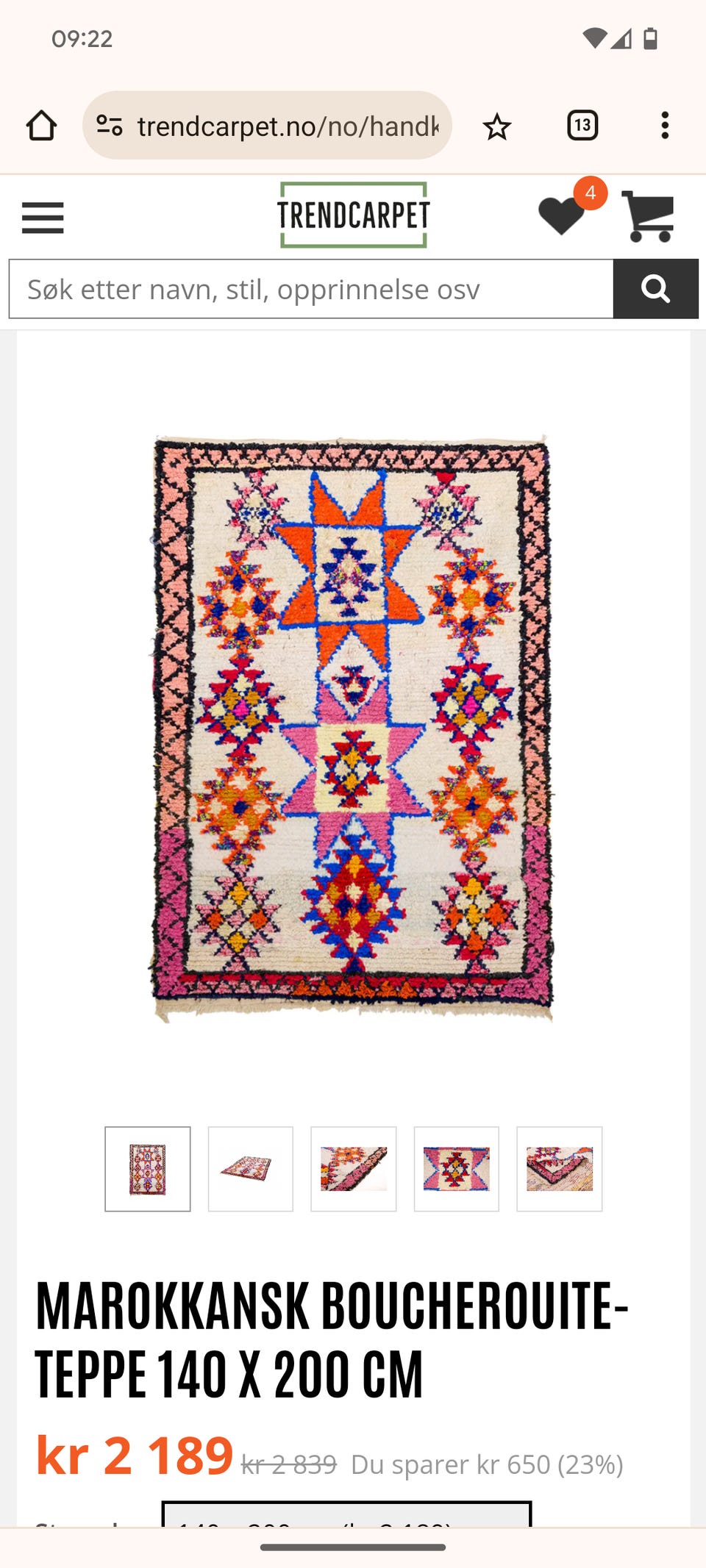
Task: Bookmark this page with the star icon
Action: (x=496, y=126)
